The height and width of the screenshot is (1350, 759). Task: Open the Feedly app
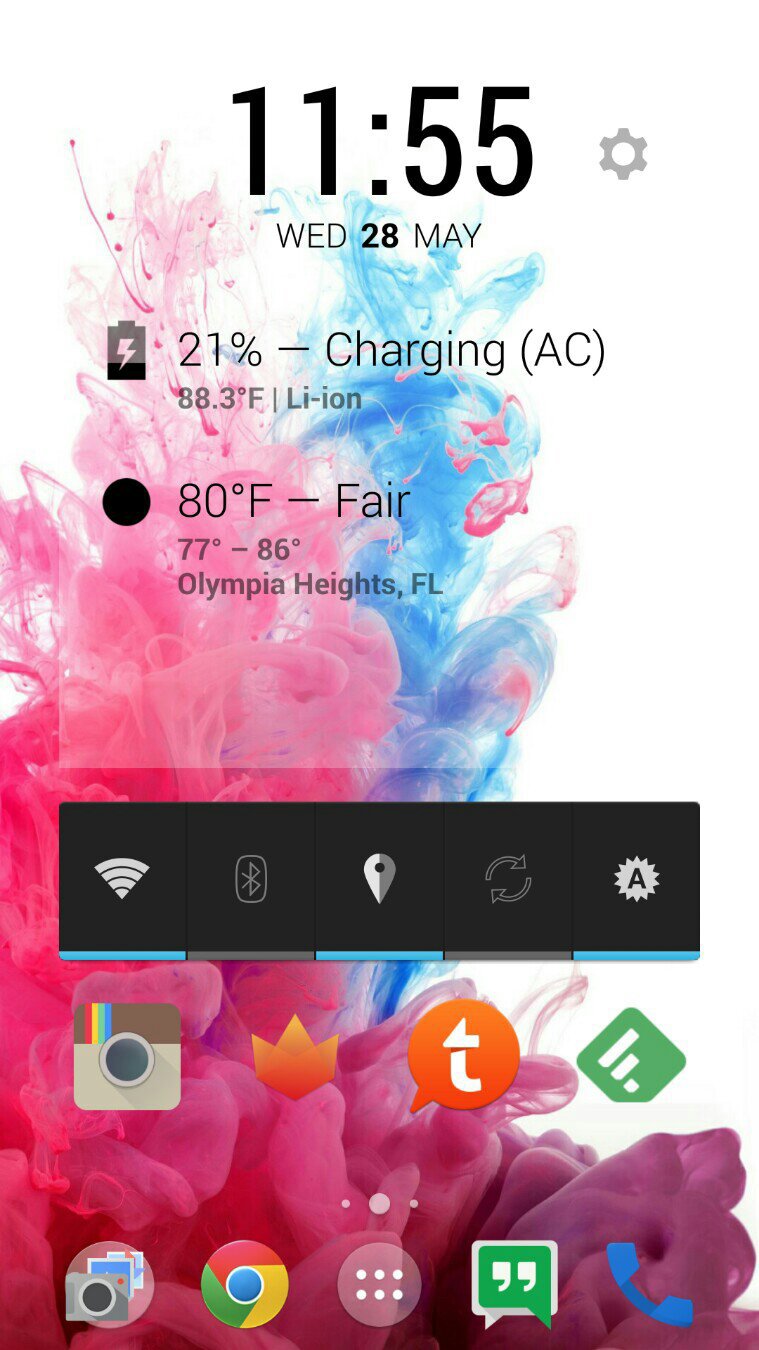pyautogui.click(x=631, y=1056)
